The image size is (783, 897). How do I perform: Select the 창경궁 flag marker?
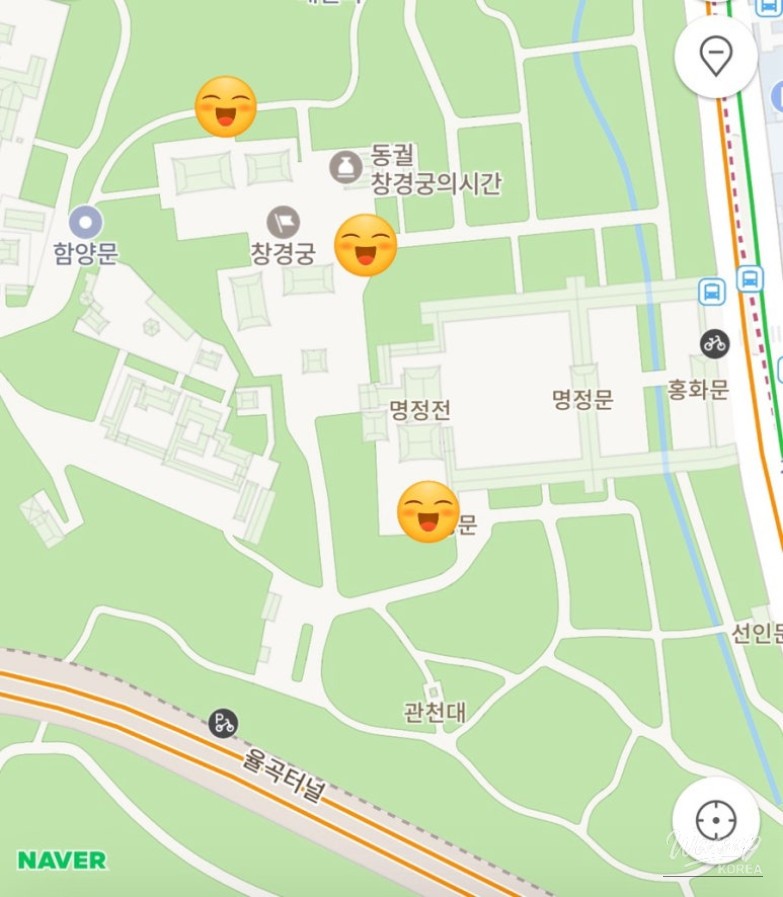pos(283,222)
